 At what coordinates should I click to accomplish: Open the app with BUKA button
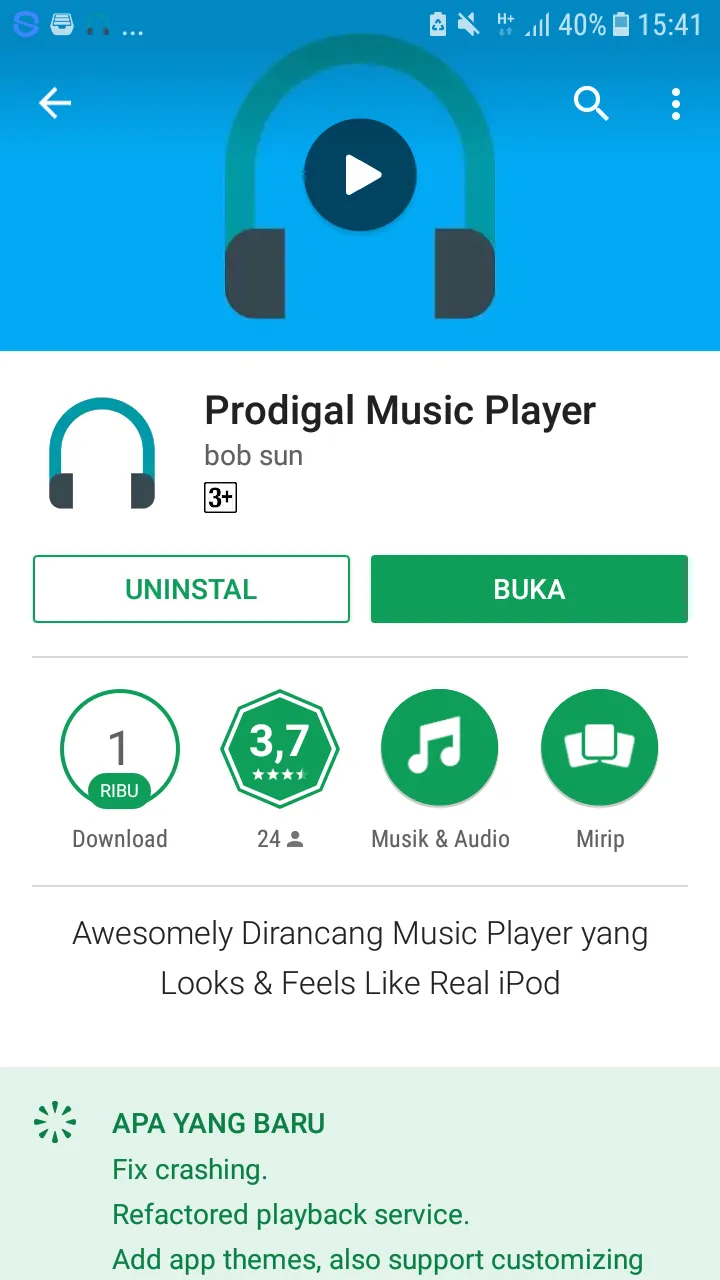click(529, 589)
